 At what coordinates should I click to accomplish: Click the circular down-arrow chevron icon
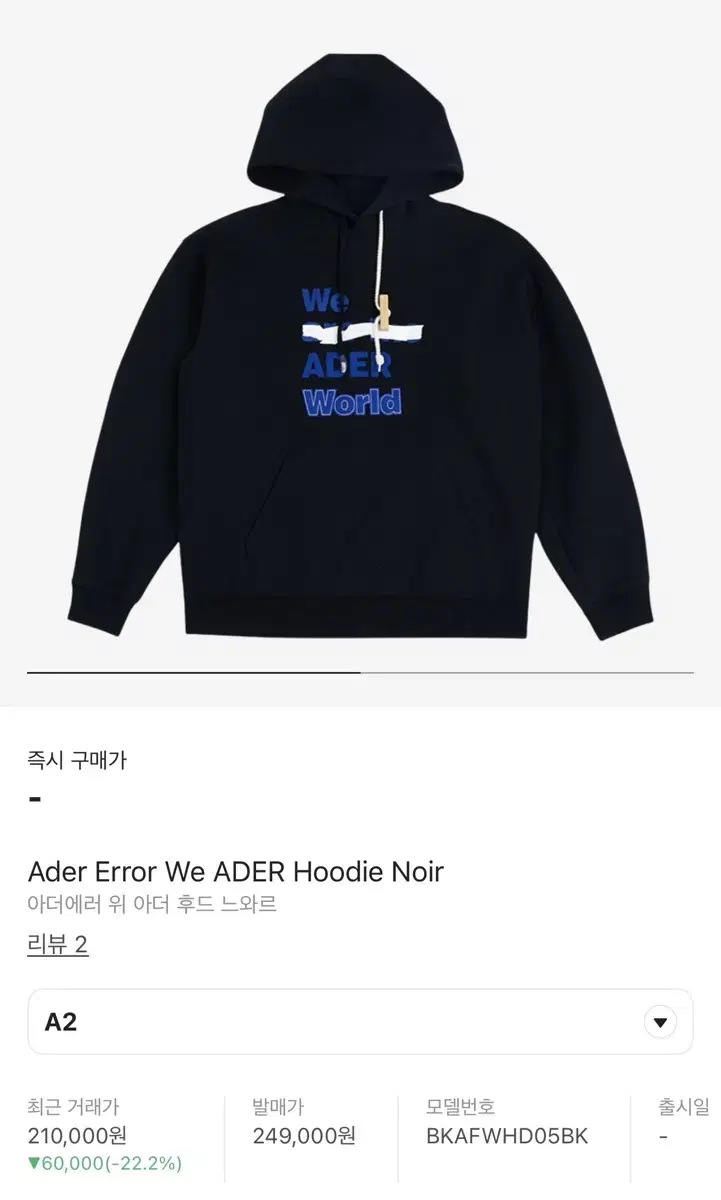pos(660,1021)
